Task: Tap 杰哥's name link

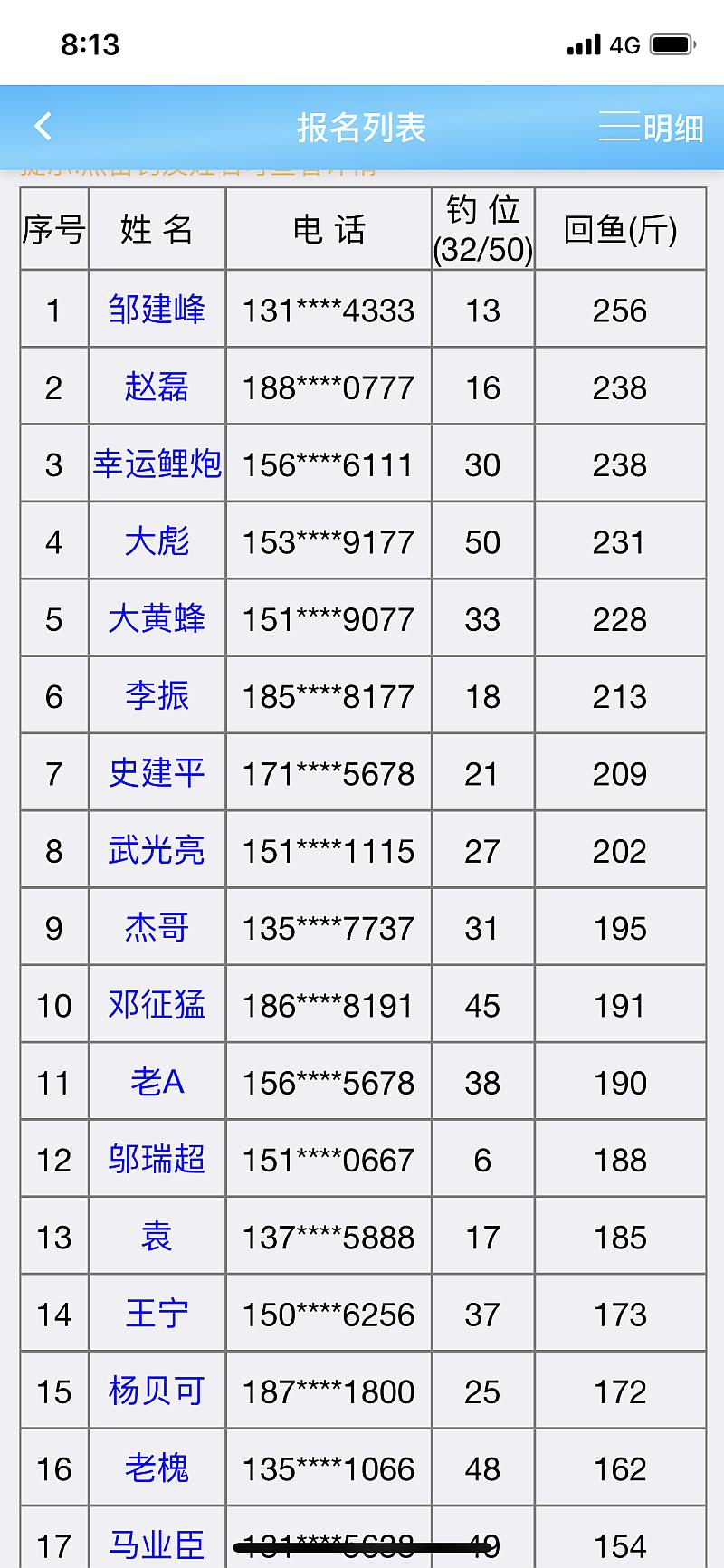Action: pos(156,927)
